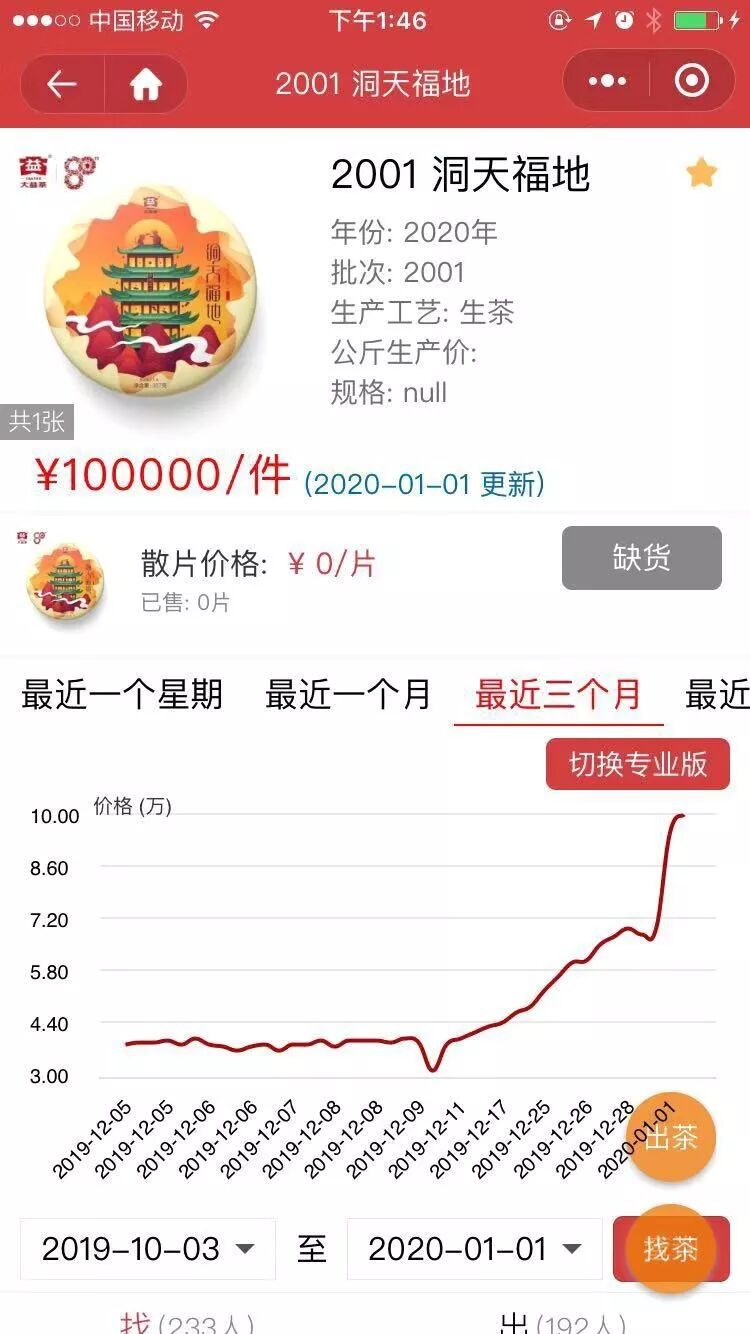
Task: Open the start date picker 2019-10-03
Action: [148, 1249]
